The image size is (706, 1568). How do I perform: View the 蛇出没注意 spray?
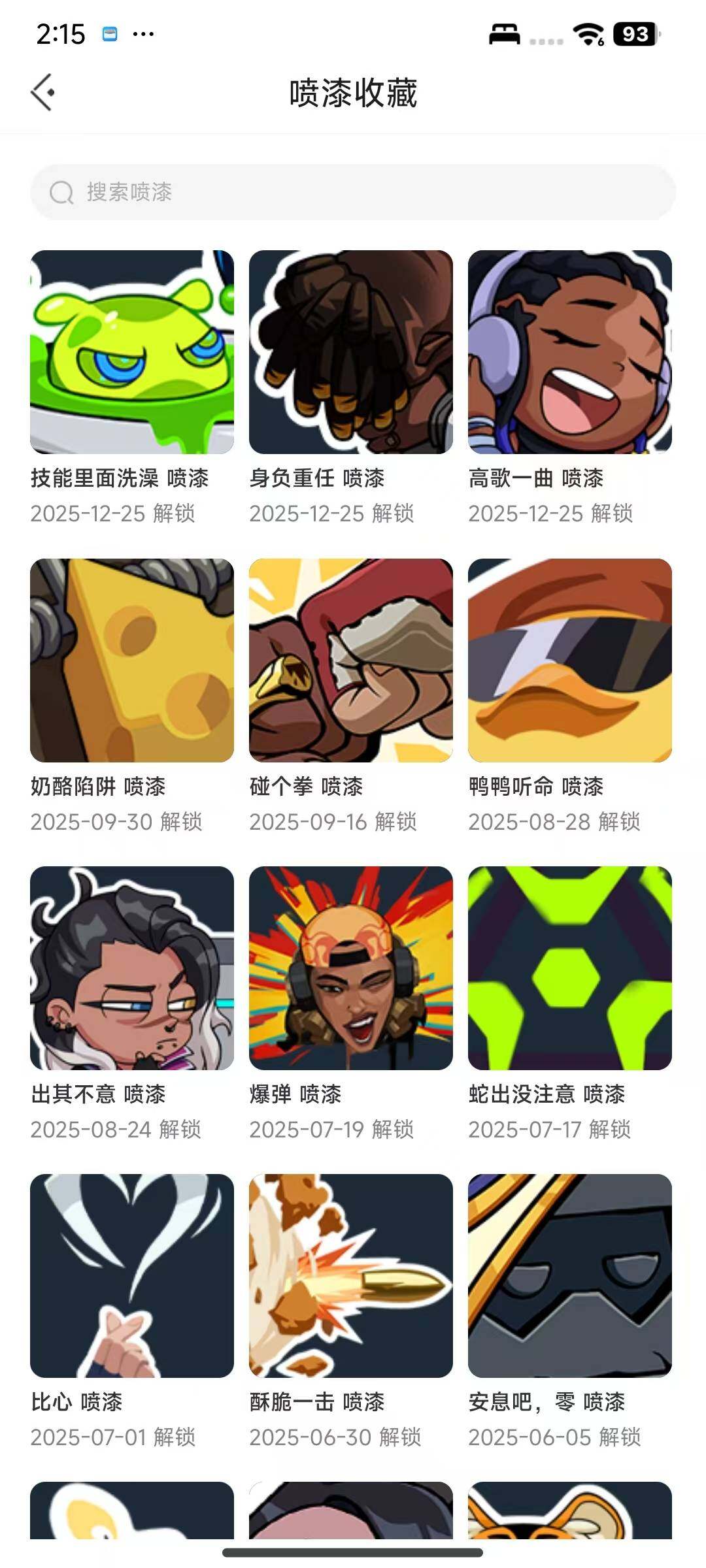pos(570,968)
